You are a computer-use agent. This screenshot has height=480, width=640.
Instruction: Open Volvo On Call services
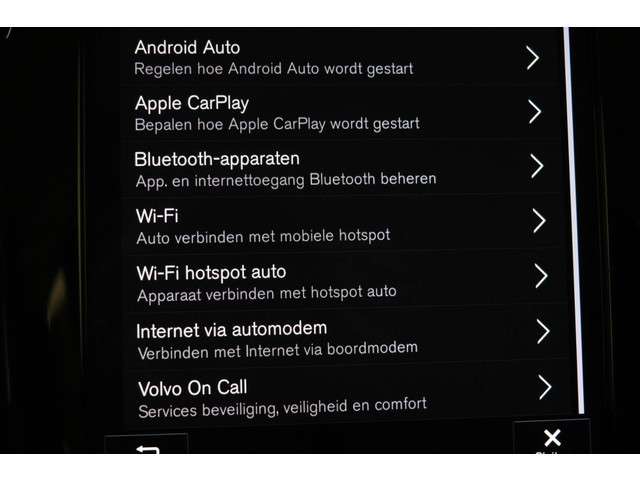pyautogui.click(x=340, y=396)
